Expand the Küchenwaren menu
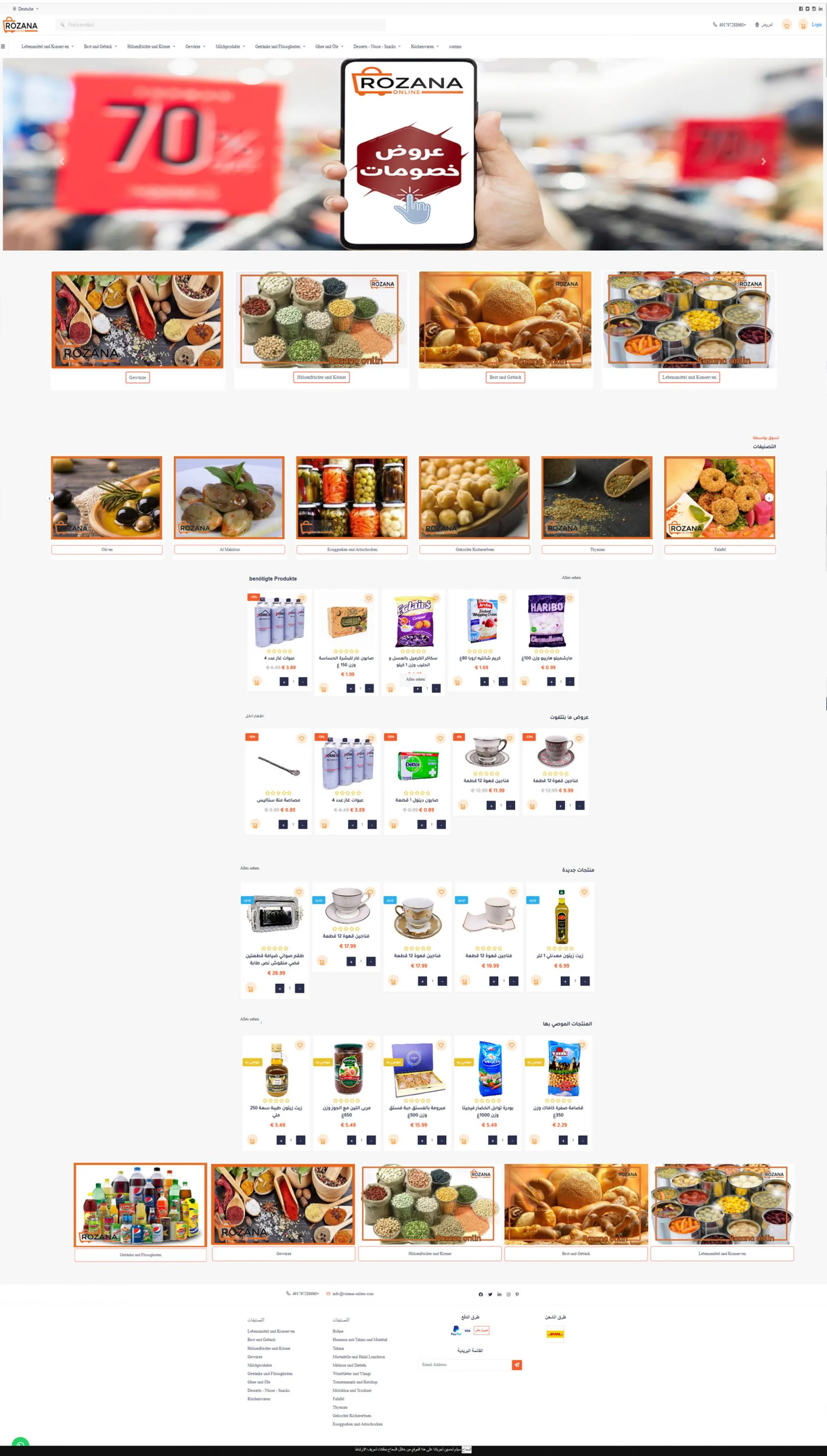Image resolution: width=827 pixels, height=1456 pixels. pyautogui.click(x=424, y=47)
